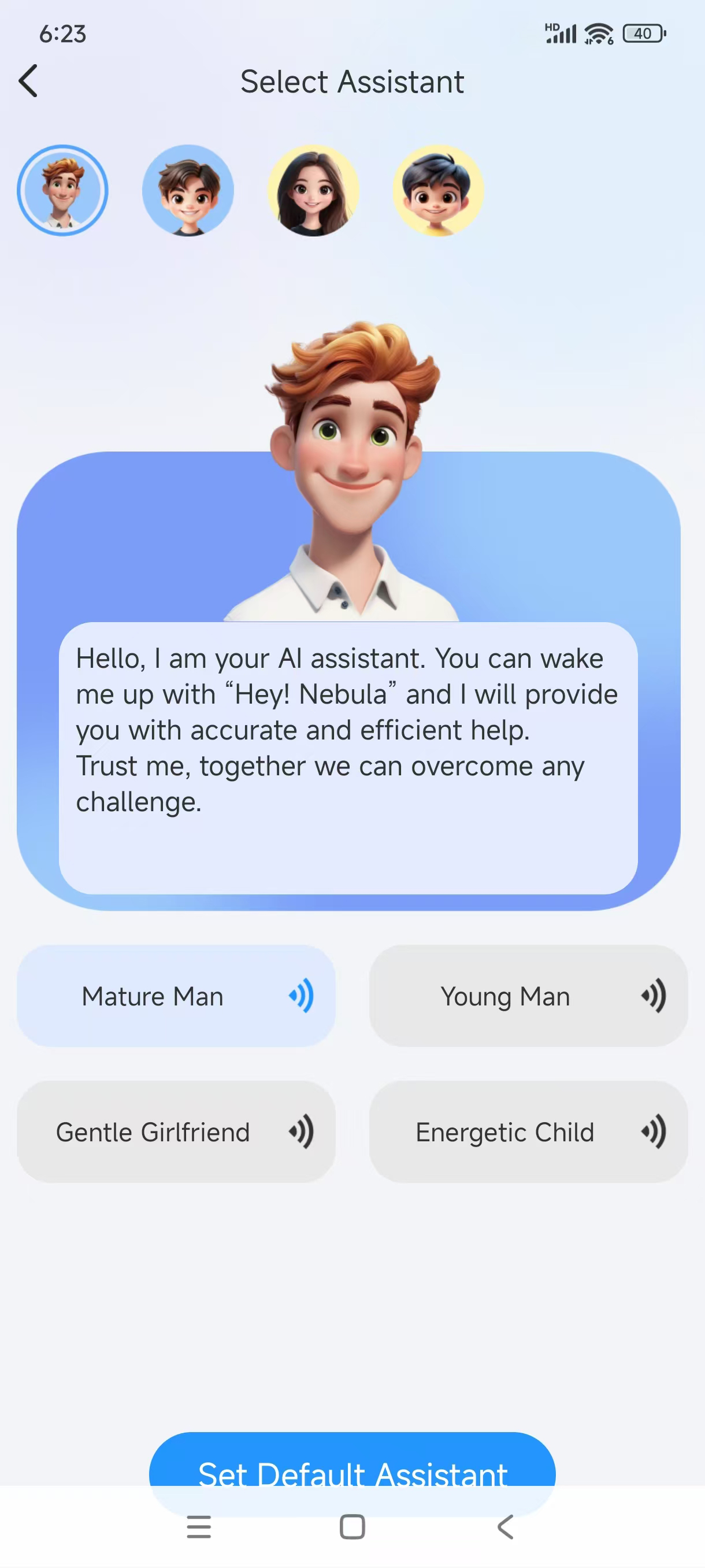Tap Set Default Assistant button
Viewport: 705px width, 1568px height.
(x=352, y=1465)
